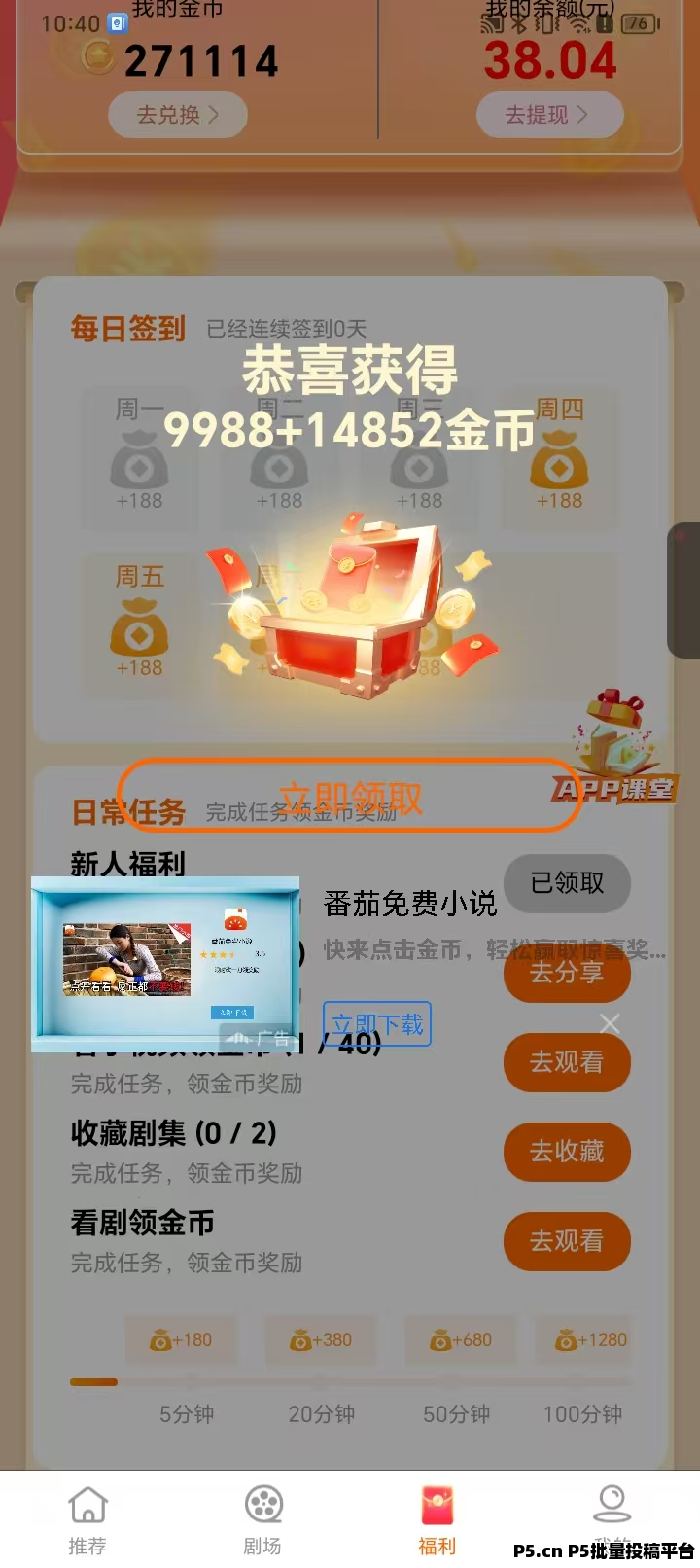Tap 去观看 for the 看剧领金币 task
Image resolution: width=700 pixels, height=1568 pixels.
pyautogui.click(x=567, y=1241)
